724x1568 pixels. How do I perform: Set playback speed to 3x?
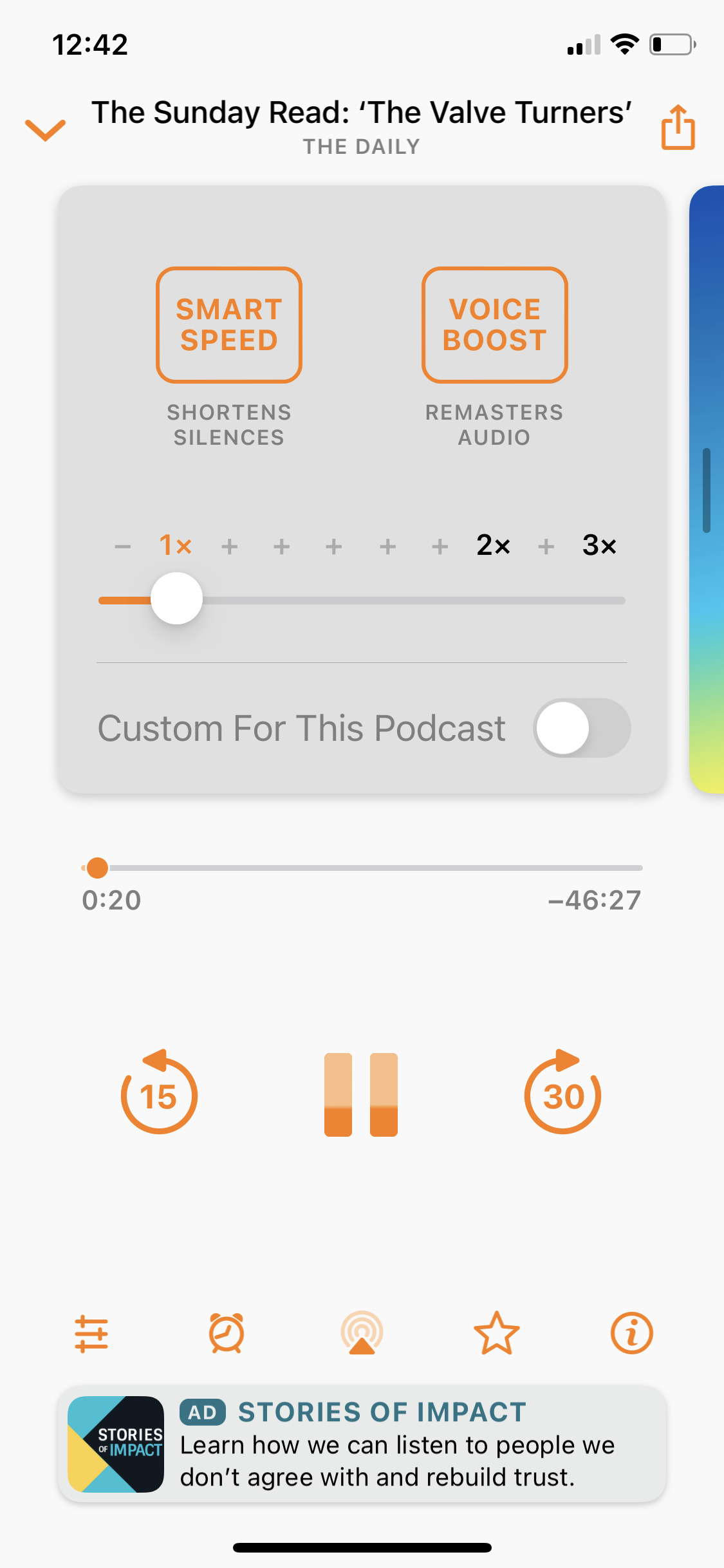599,545
